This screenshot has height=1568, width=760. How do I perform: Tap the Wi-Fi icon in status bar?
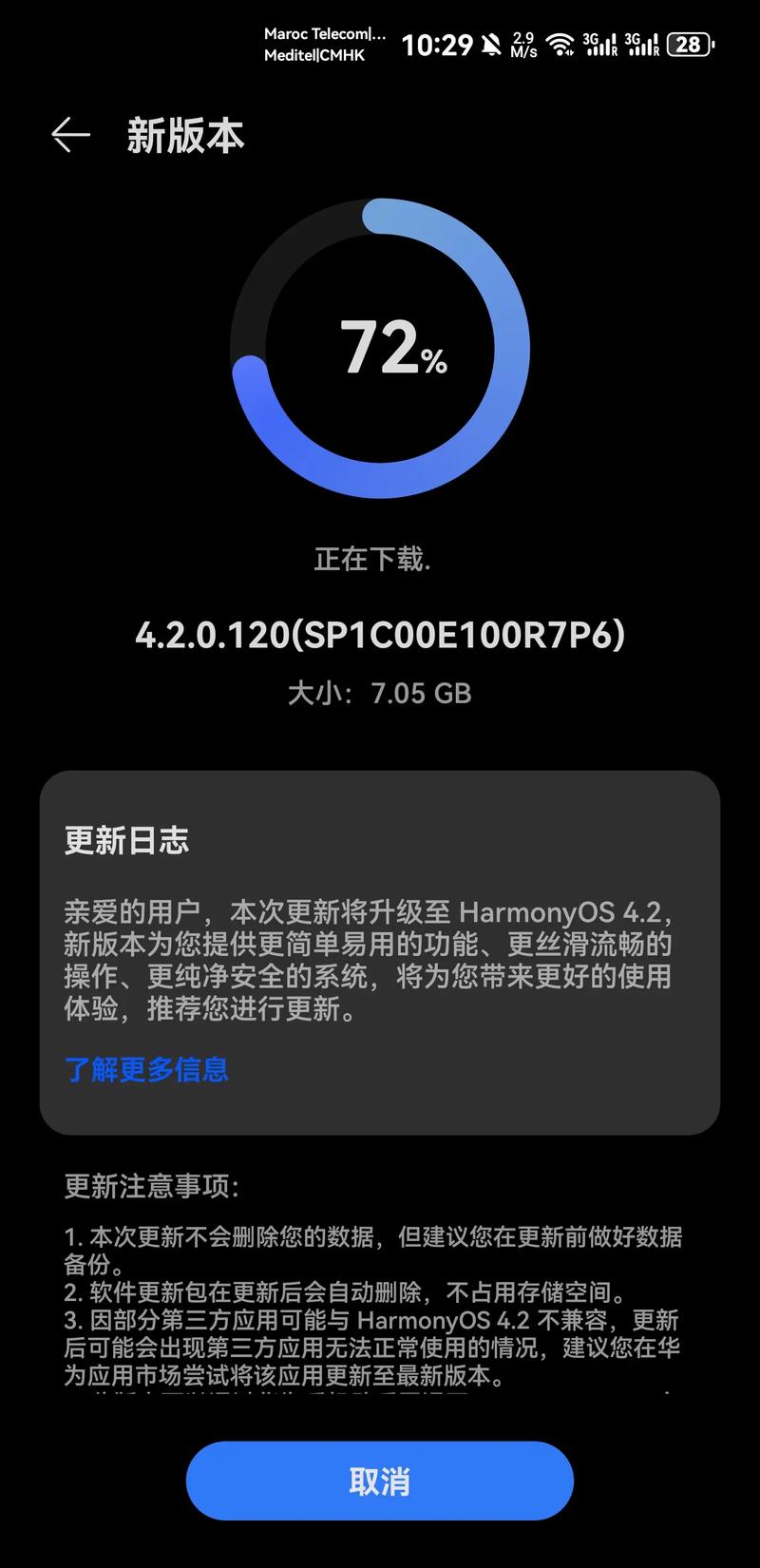[x=560, y=45]
